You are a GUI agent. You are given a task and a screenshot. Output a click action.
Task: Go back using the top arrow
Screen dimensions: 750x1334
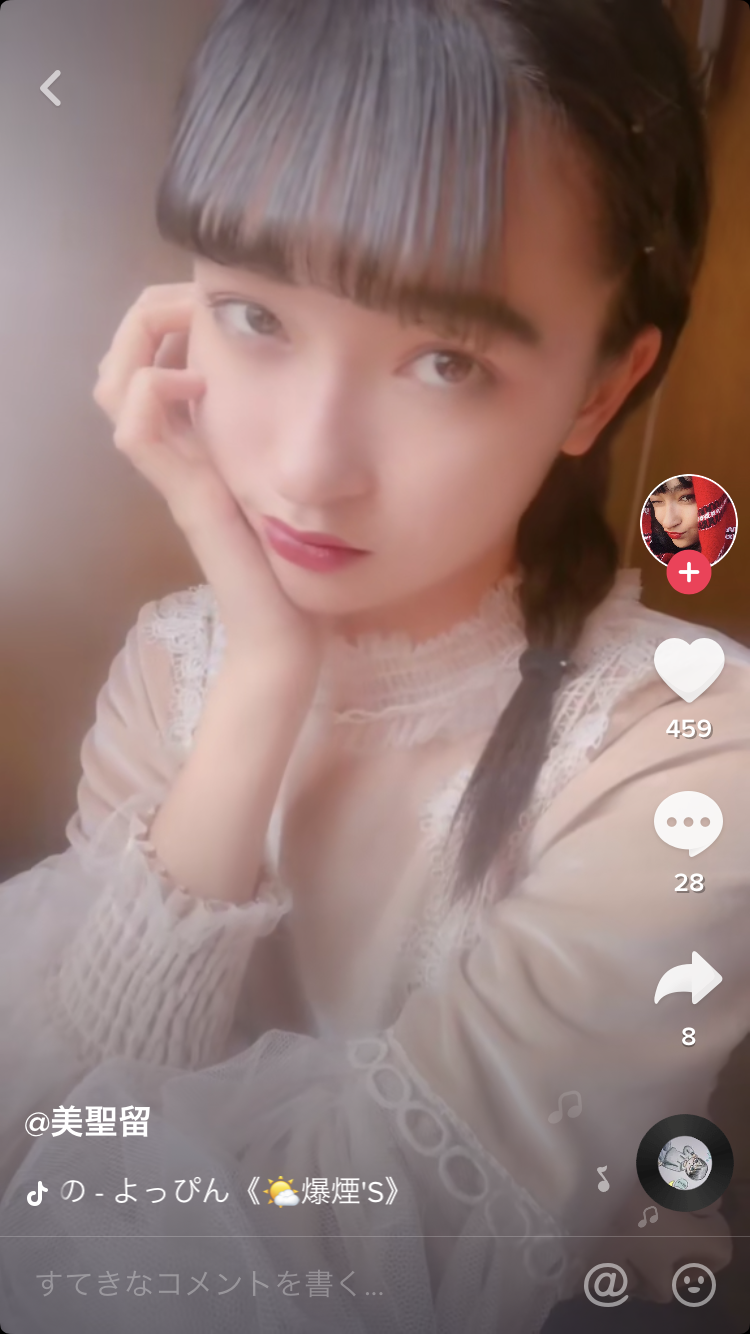pyautogui.click(x=51, y=88)
